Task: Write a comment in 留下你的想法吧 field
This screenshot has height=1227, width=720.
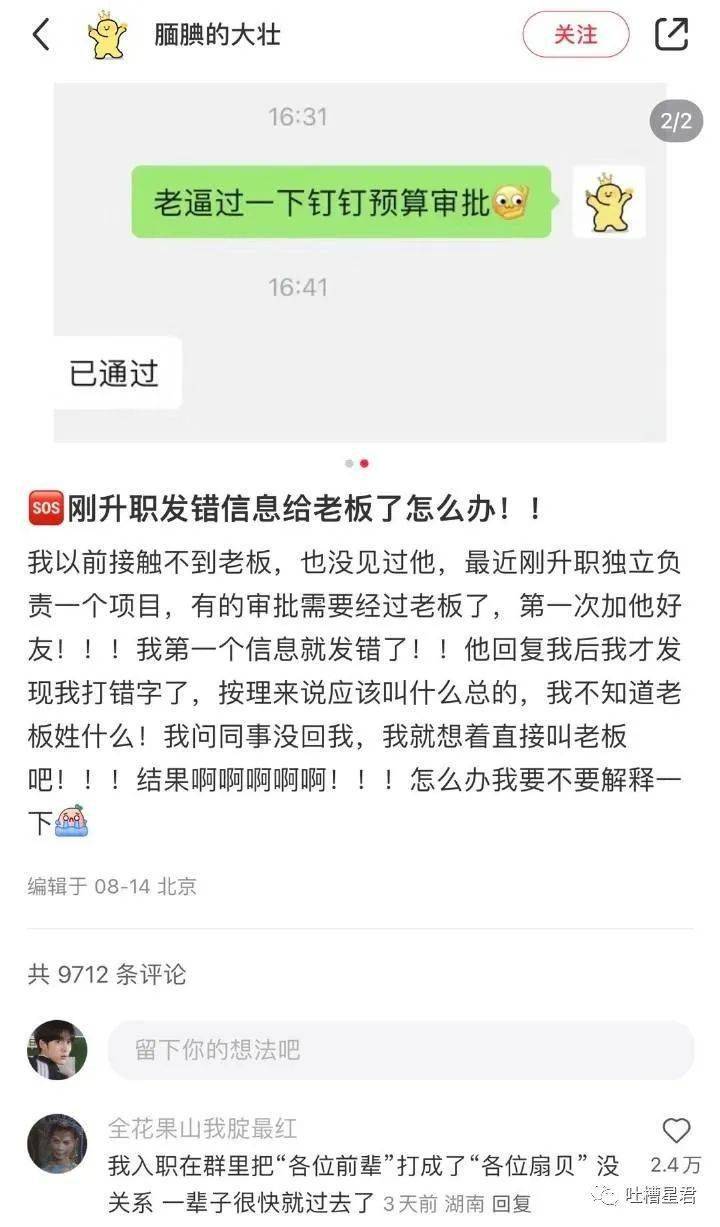Action: (400, 1050)
